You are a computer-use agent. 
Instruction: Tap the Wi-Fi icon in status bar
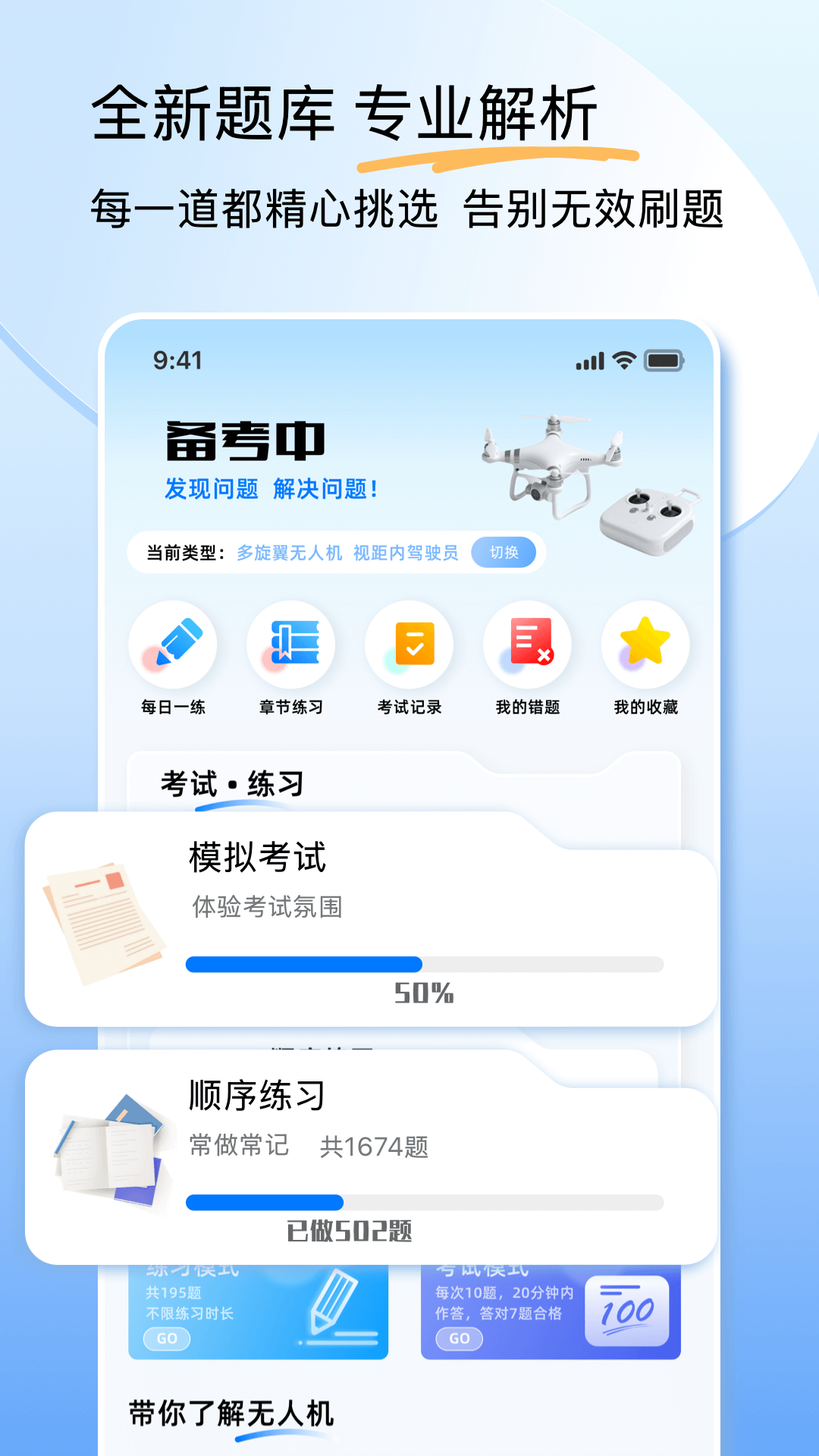point(622,362)
